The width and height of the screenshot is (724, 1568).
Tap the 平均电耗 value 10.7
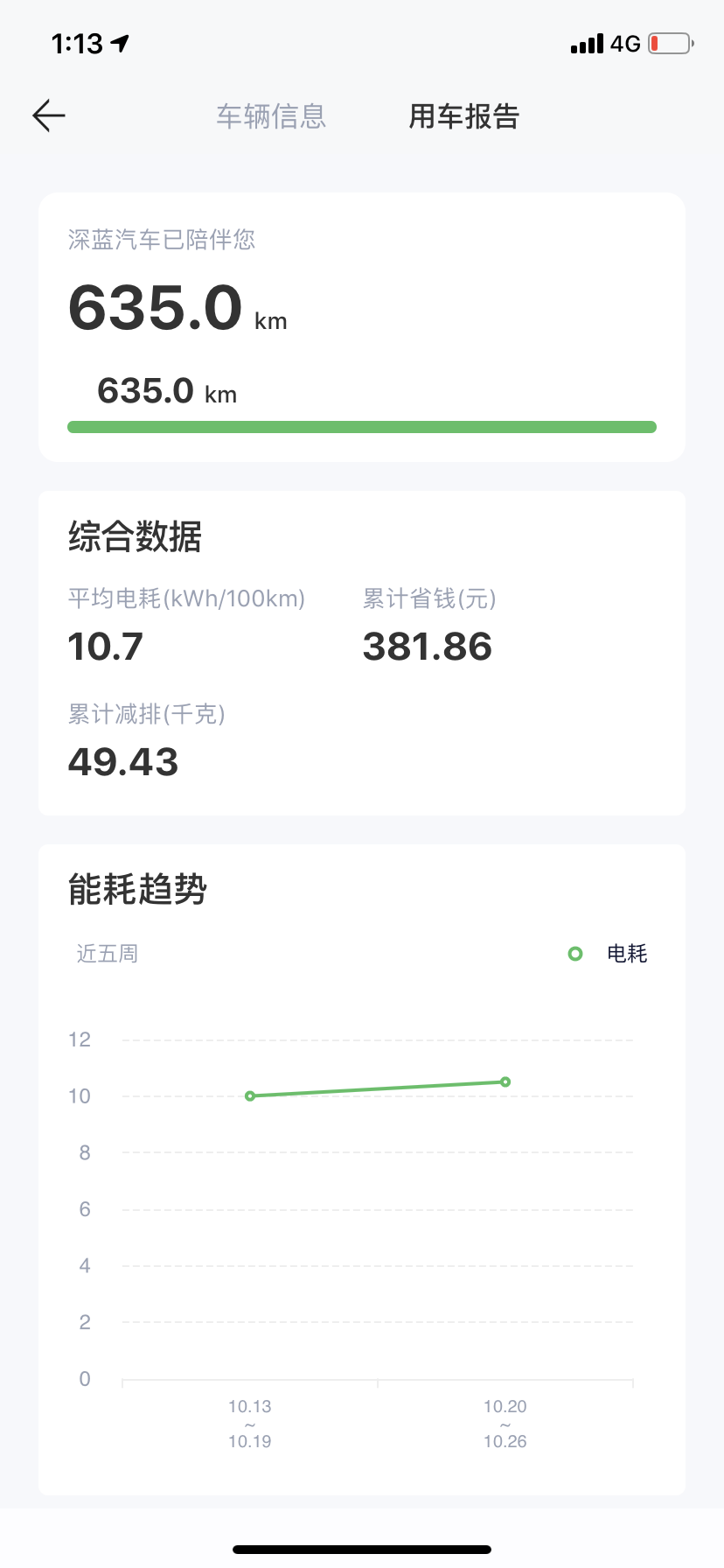(x=105, y=646)
